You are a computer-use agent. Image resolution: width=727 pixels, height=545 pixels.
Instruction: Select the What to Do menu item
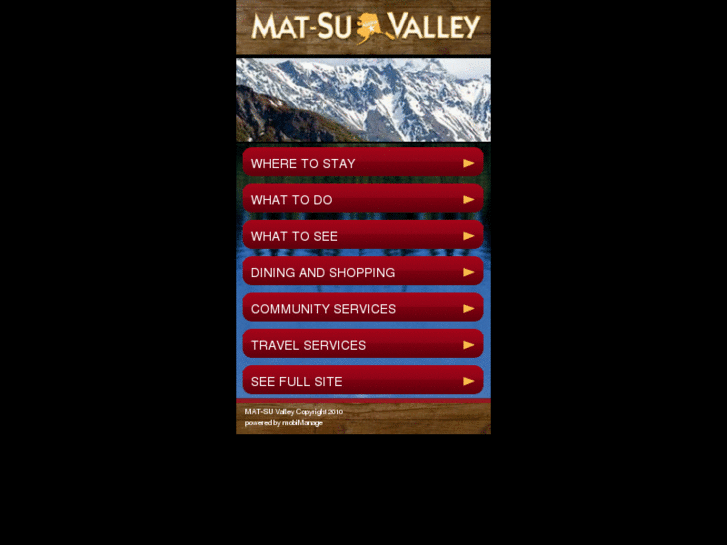tap(362, 199)
